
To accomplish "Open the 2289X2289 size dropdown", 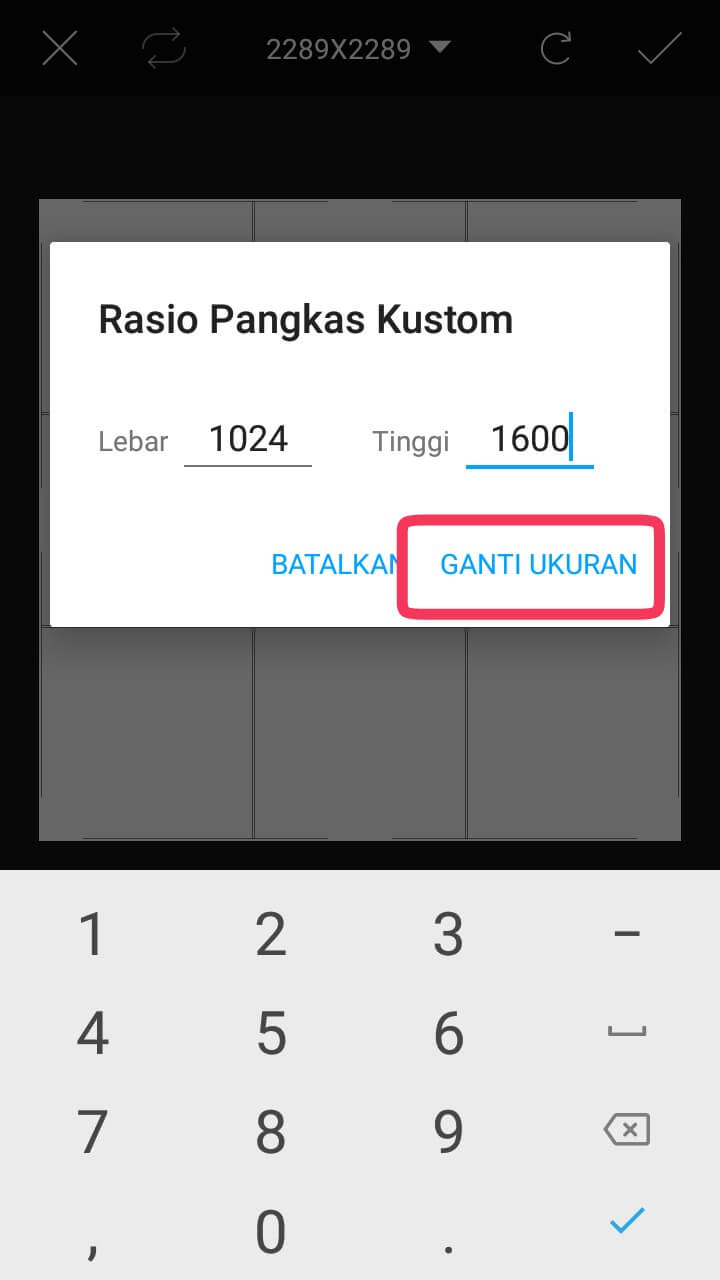I will [357, 48].
